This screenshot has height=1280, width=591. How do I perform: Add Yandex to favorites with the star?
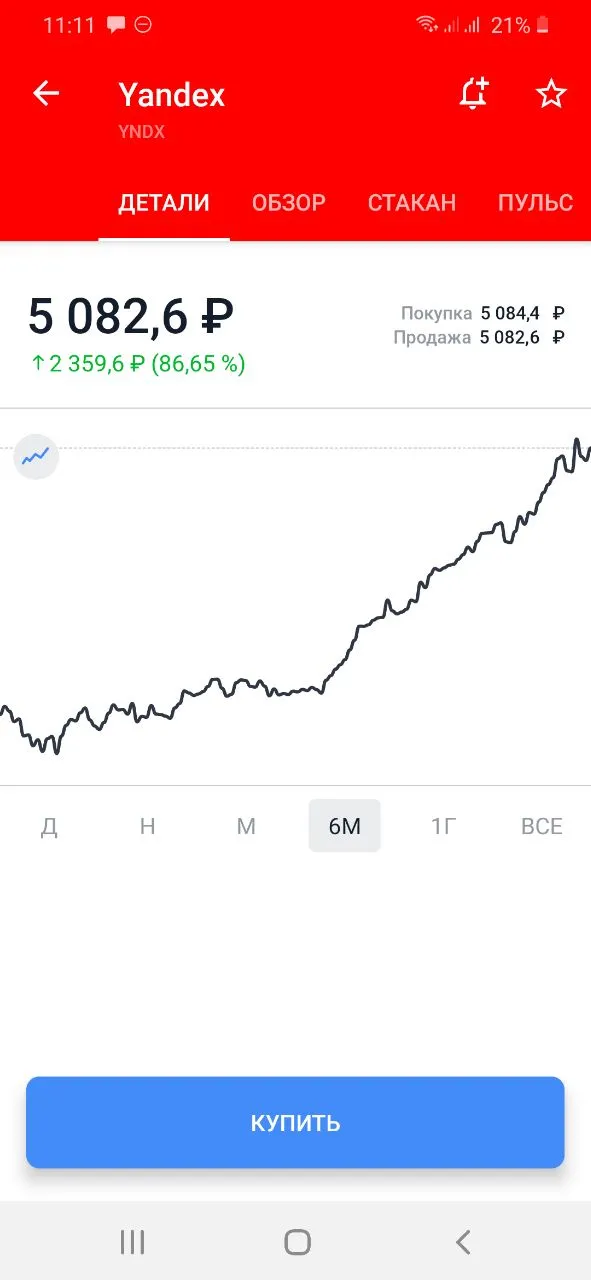coord(551,94)
